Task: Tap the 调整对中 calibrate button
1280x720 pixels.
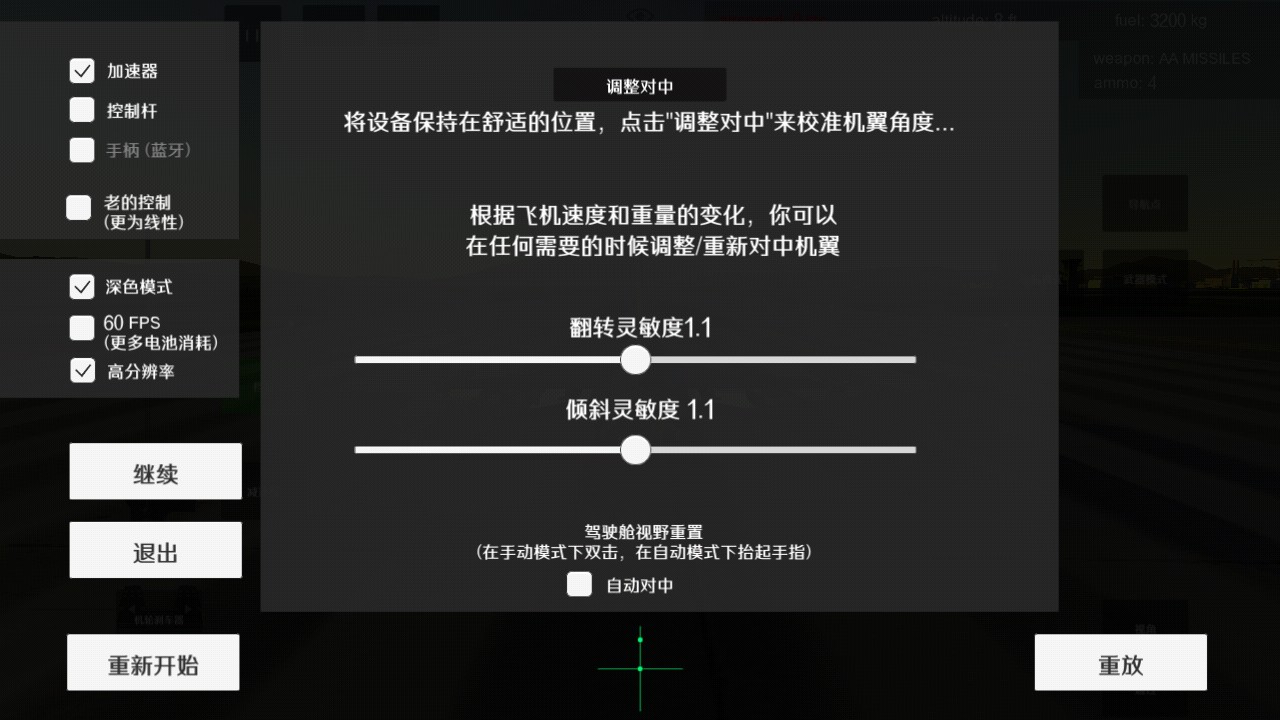Action: click(x=640, y=86)
